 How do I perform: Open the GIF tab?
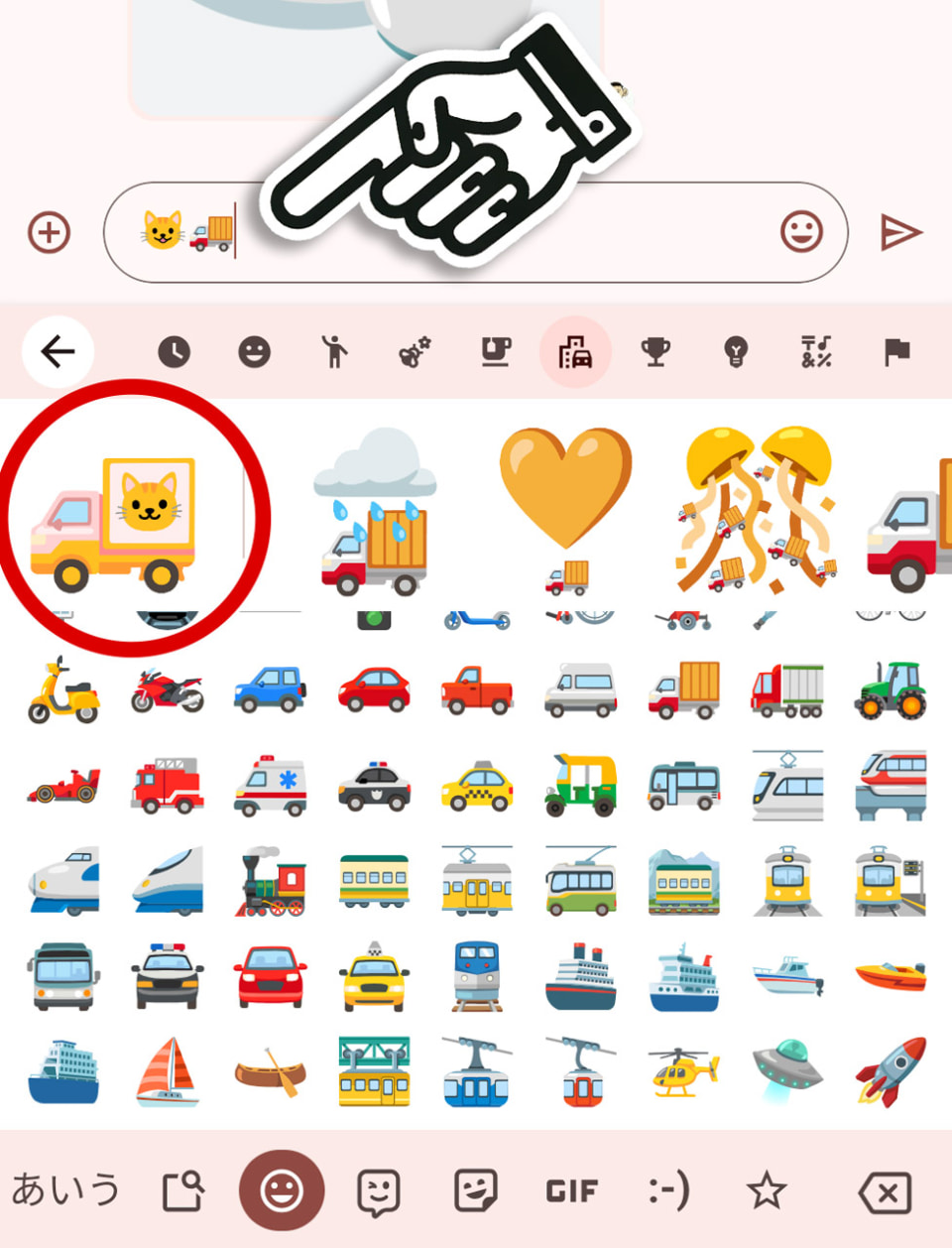tap(572, 1190)
